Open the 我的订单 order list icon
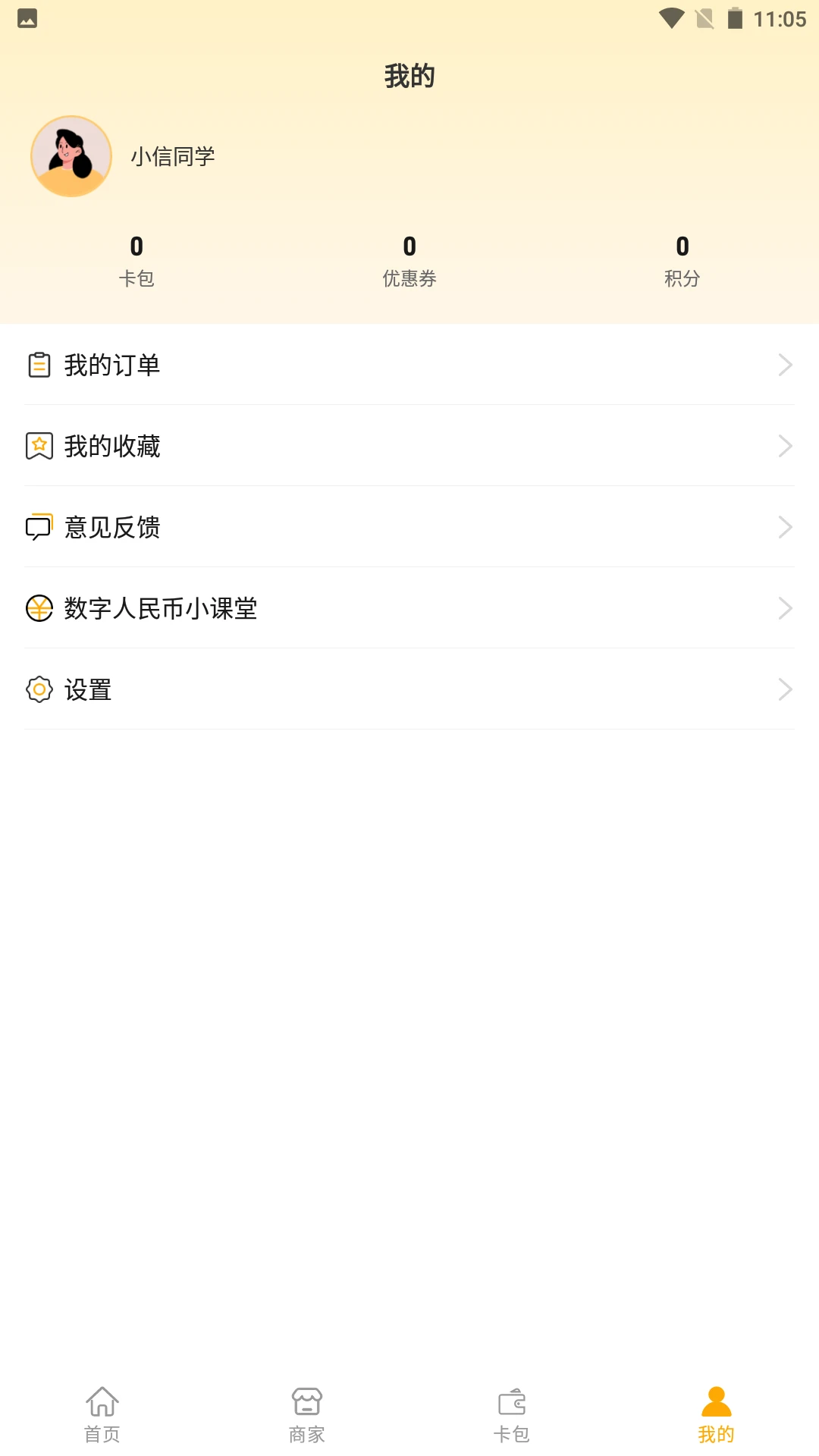The height and width of the screenshot is (1456, 819). 37,365
